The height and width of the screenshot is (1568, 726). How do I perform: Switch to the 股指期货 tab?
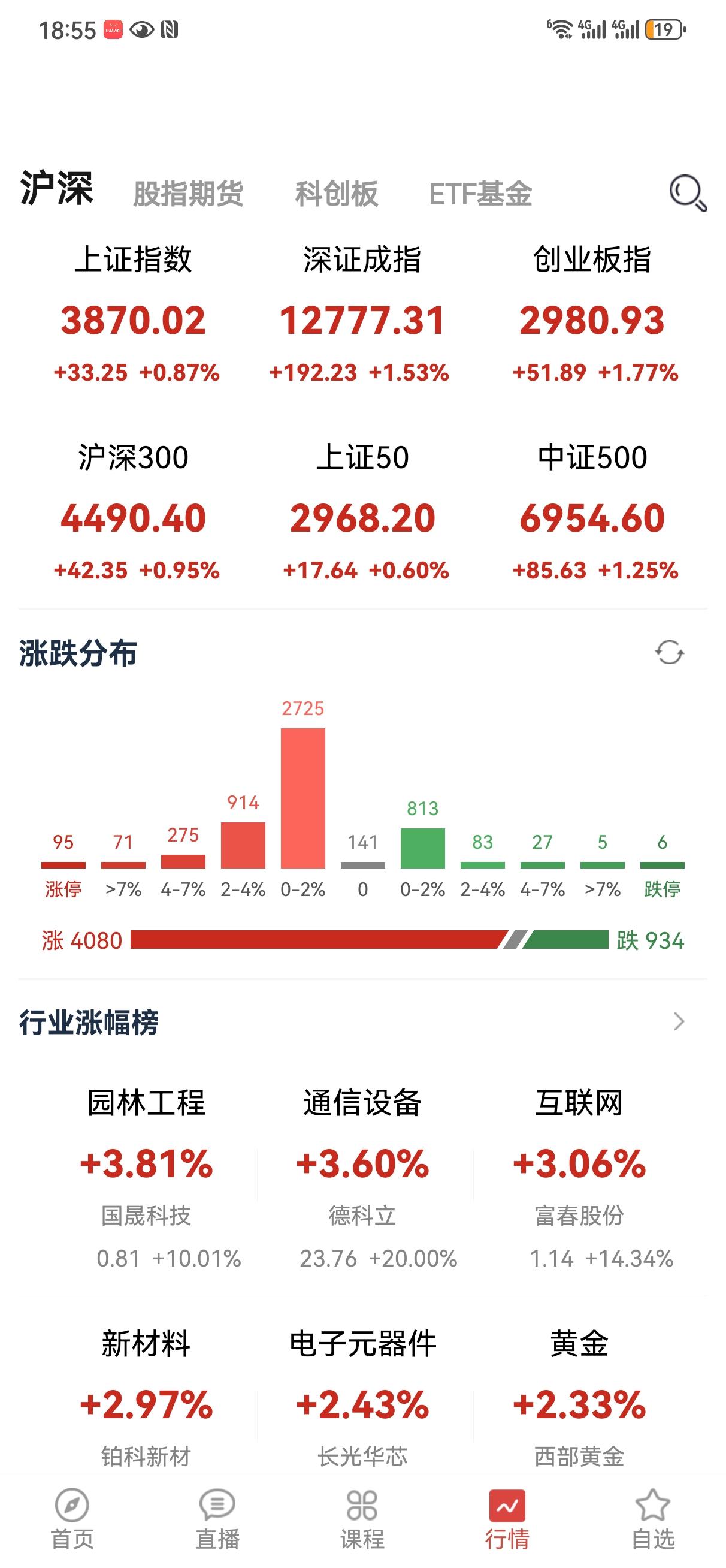[189, 194]
